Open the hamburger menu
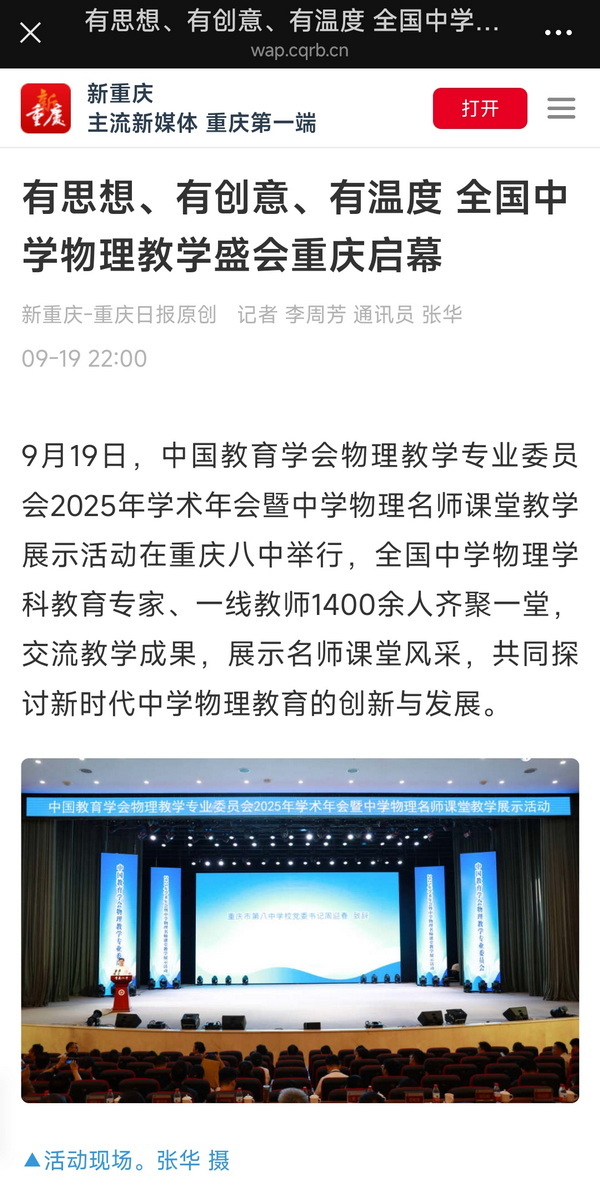The image size is (600, 1185). point(562,108)
